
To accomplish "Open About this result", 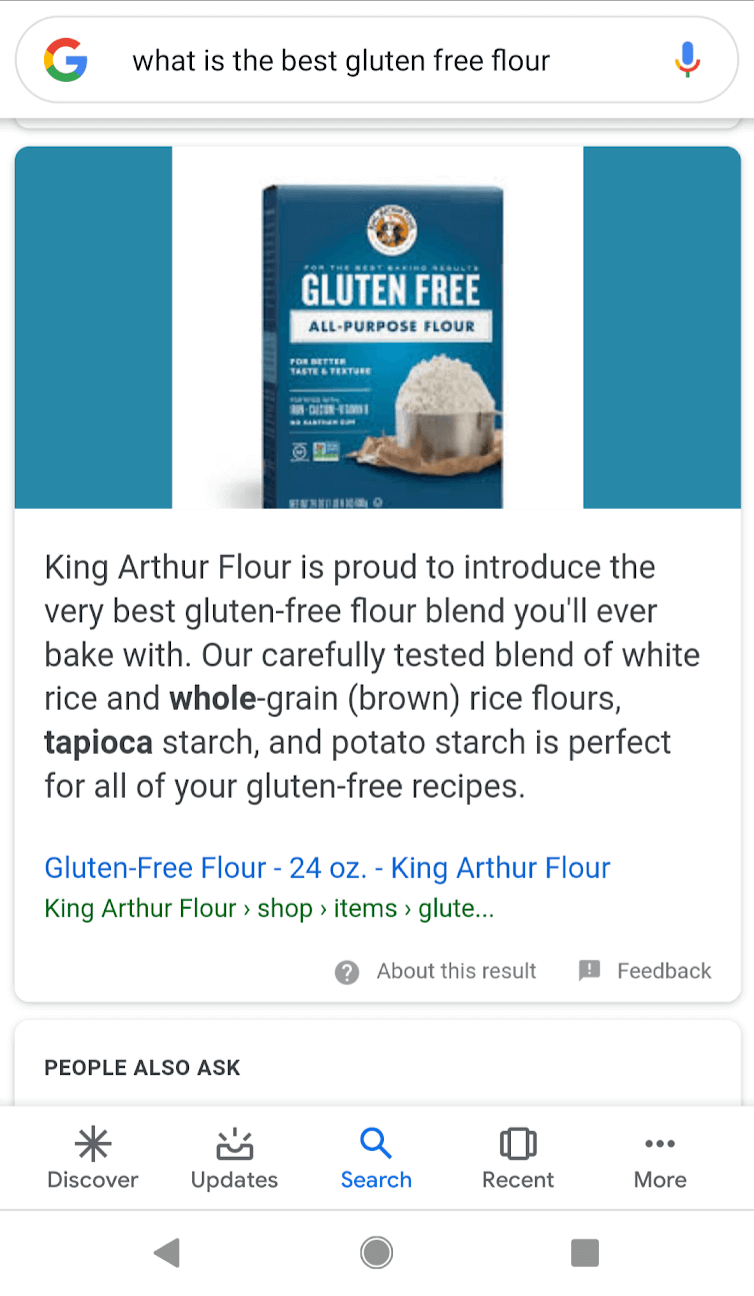I will pyautogui.click(x=435, y=971).
